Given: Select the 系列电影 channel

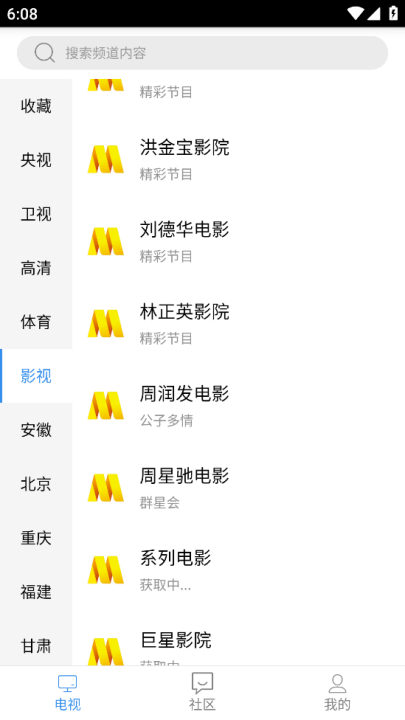Looking at the screenshot, I should (238, 570).
